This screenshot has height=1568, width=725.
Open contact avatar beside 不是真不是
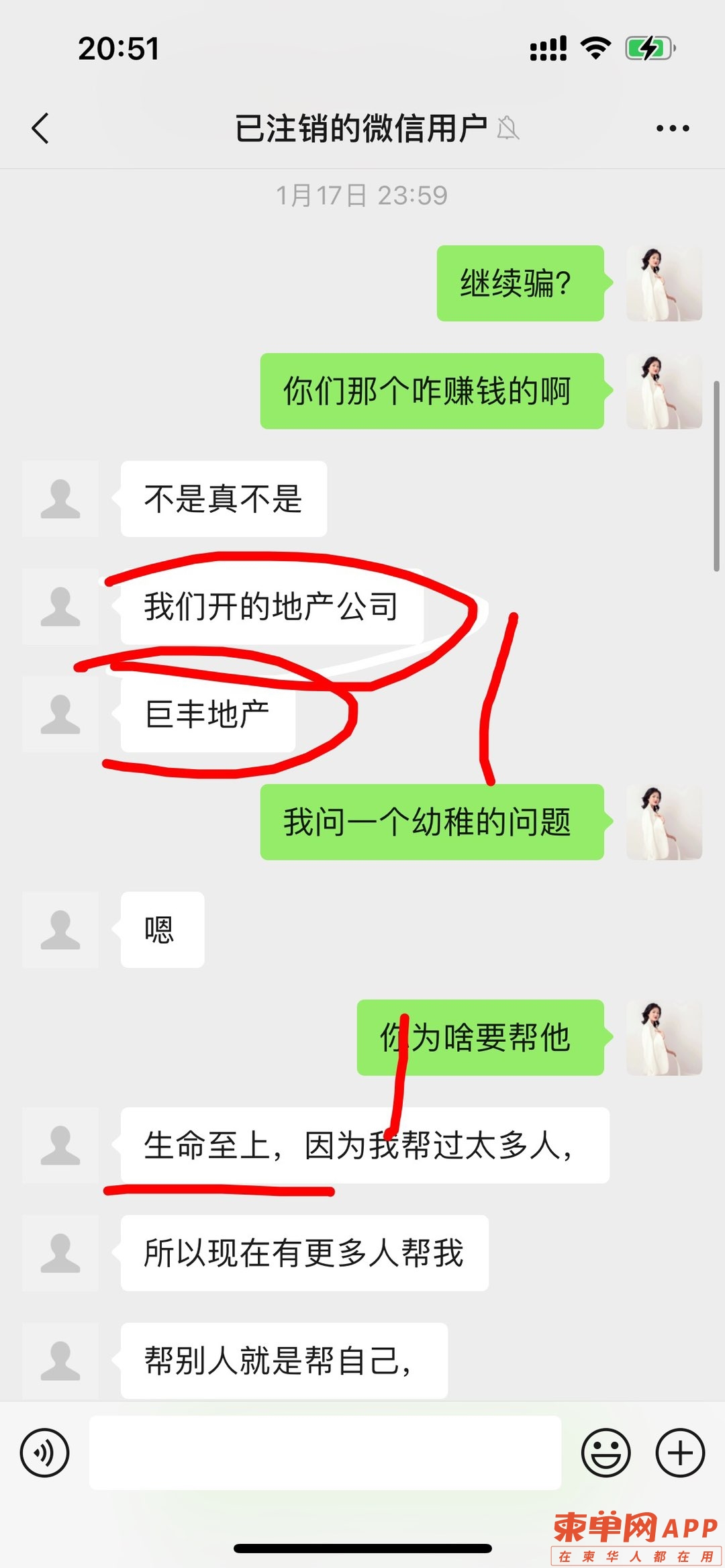point(60,499)
